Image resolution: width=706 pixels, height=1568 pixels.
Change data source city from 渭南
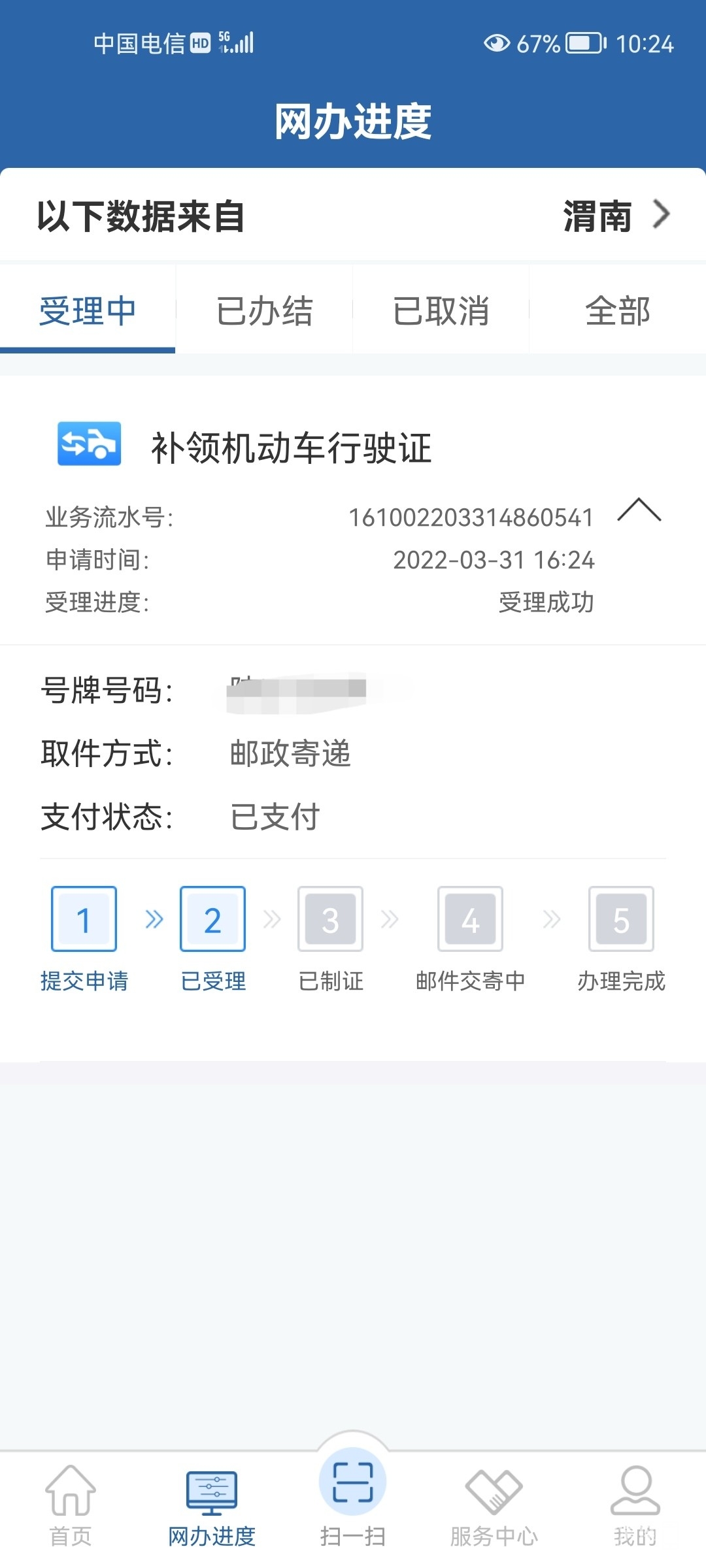pyautogui.click(x=616, y=216)
